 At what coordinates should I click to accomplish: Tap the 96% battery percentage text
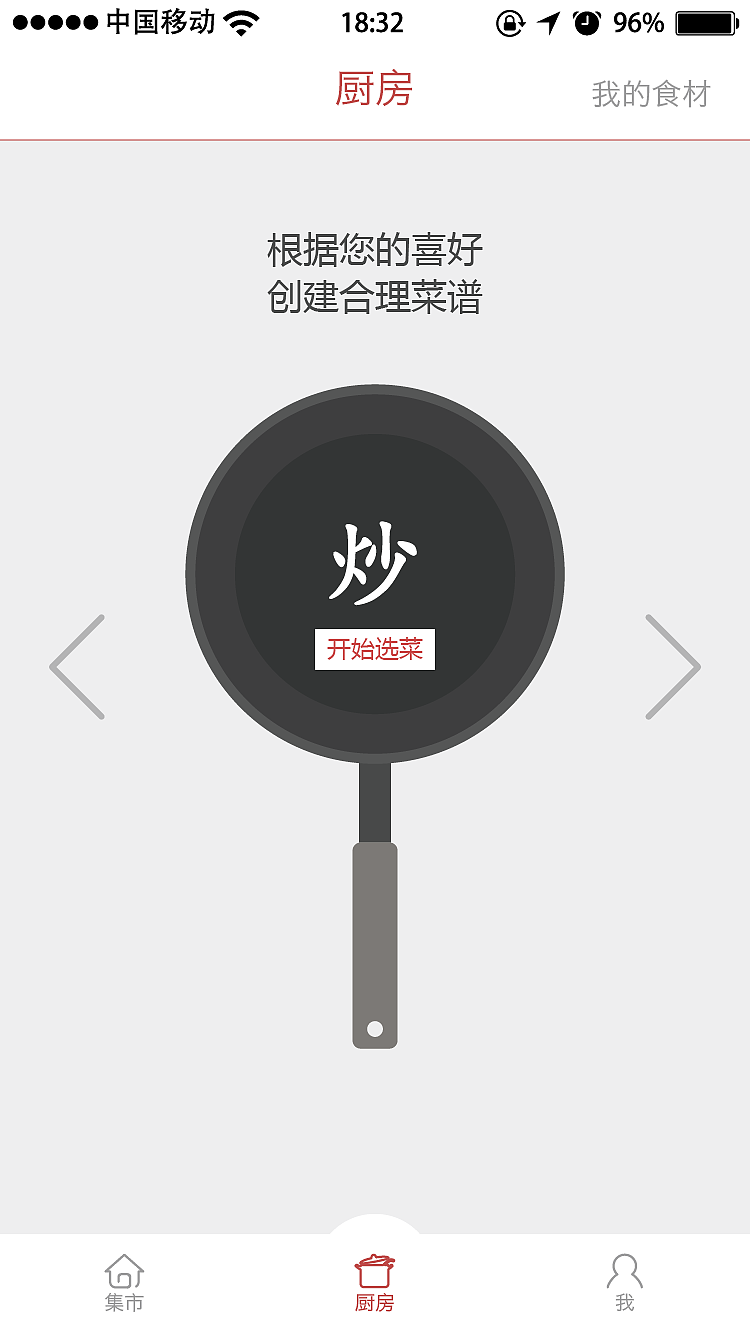(640, 22)
